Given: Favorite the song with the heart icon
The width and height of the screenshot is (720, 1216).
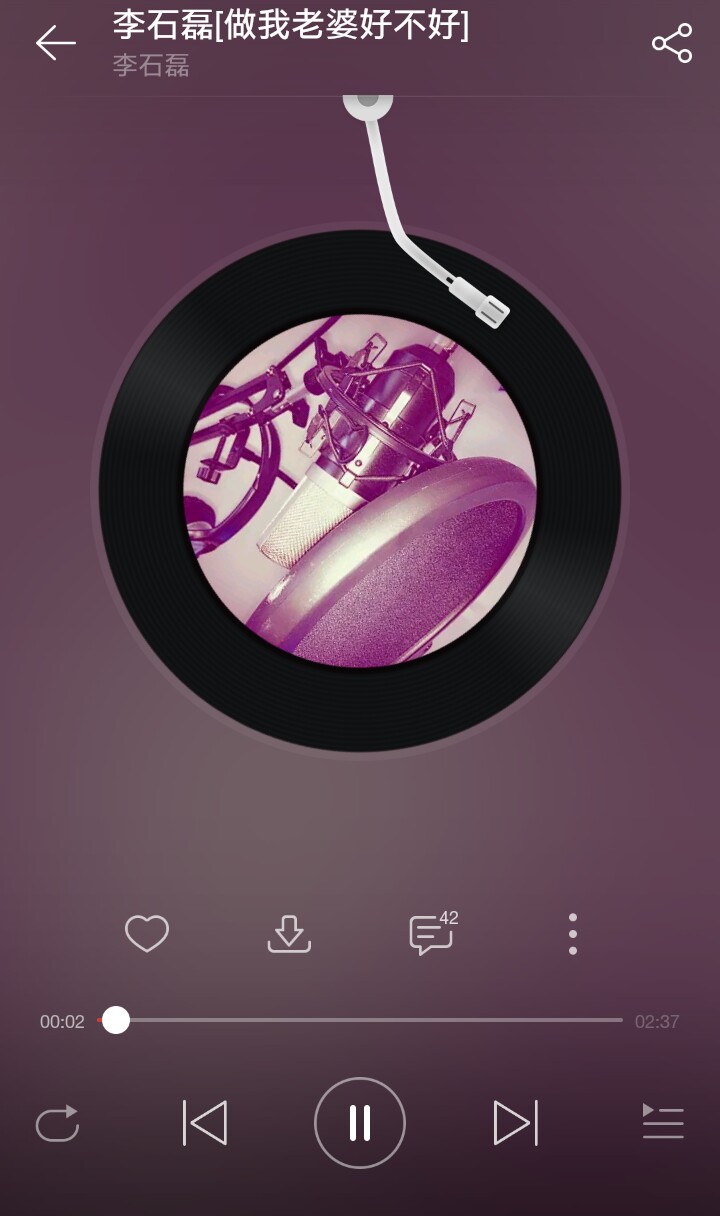Looking at the screenshot, I should tap(146, 933).
